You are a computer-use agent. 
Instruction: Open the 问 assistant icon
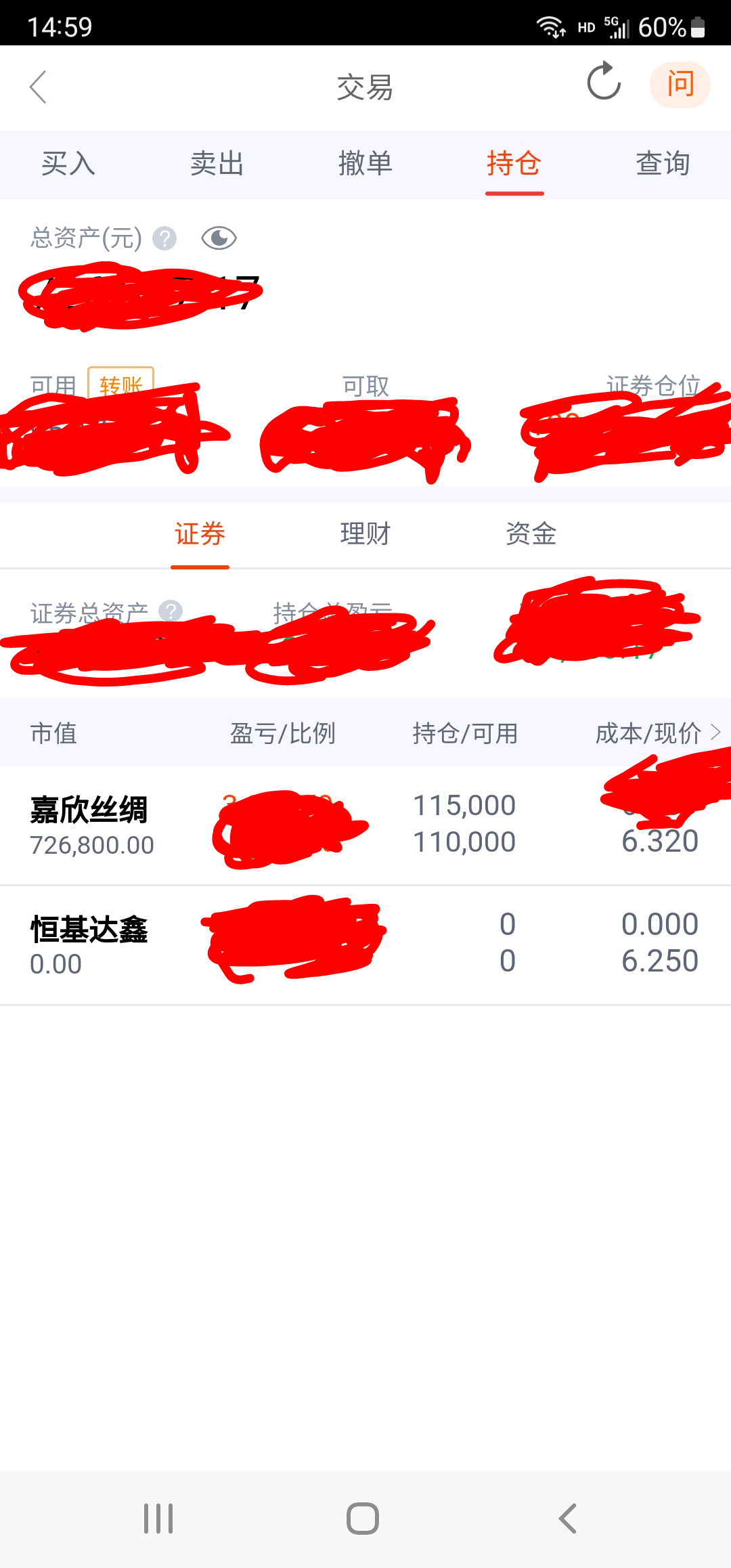tap(680, 84)
